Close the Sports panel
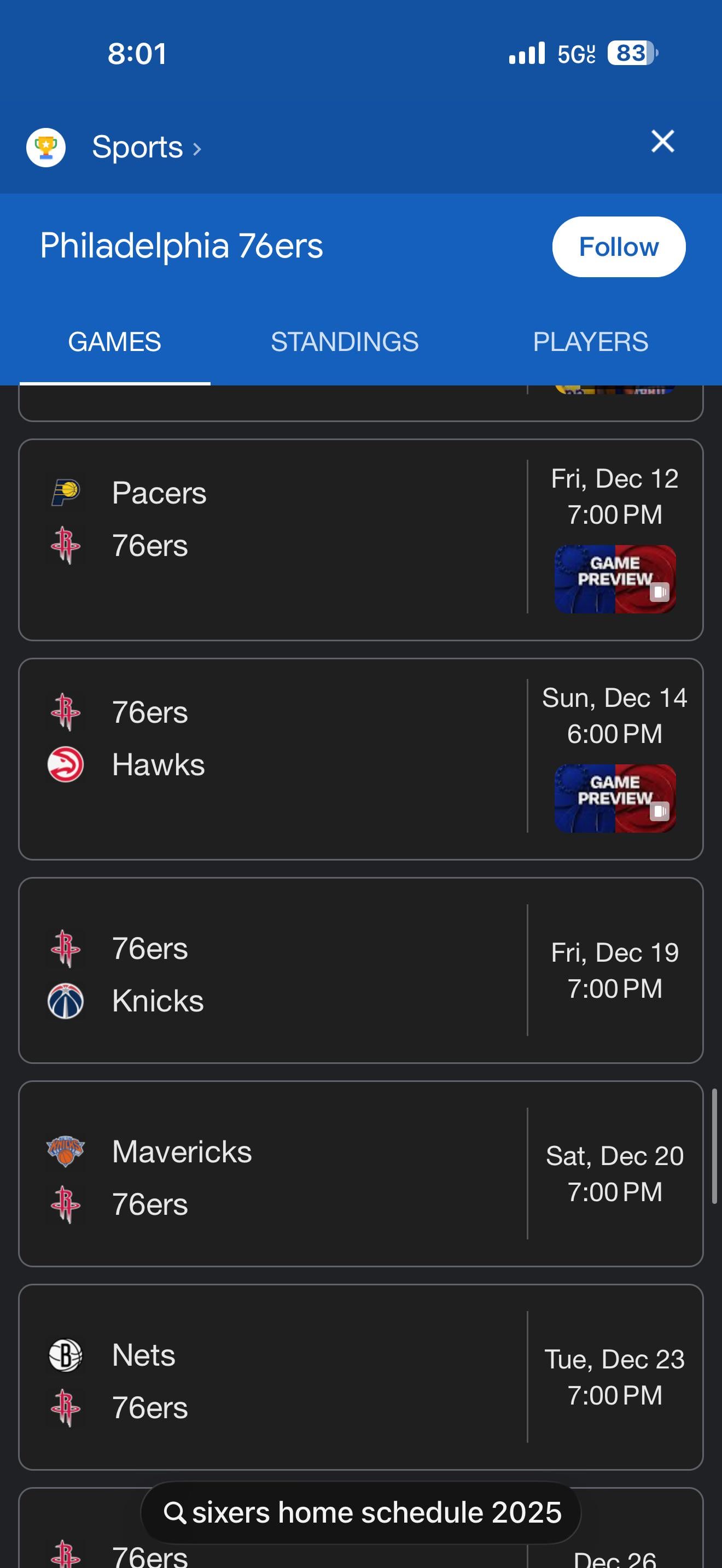This screenshot has width=722, height=1568. coord(662,142)
